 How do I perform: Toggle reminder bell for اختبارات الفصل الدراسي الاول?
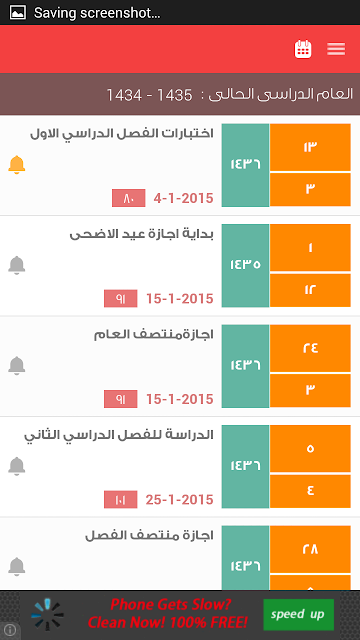pyautogui.click(x=17, y=165)
